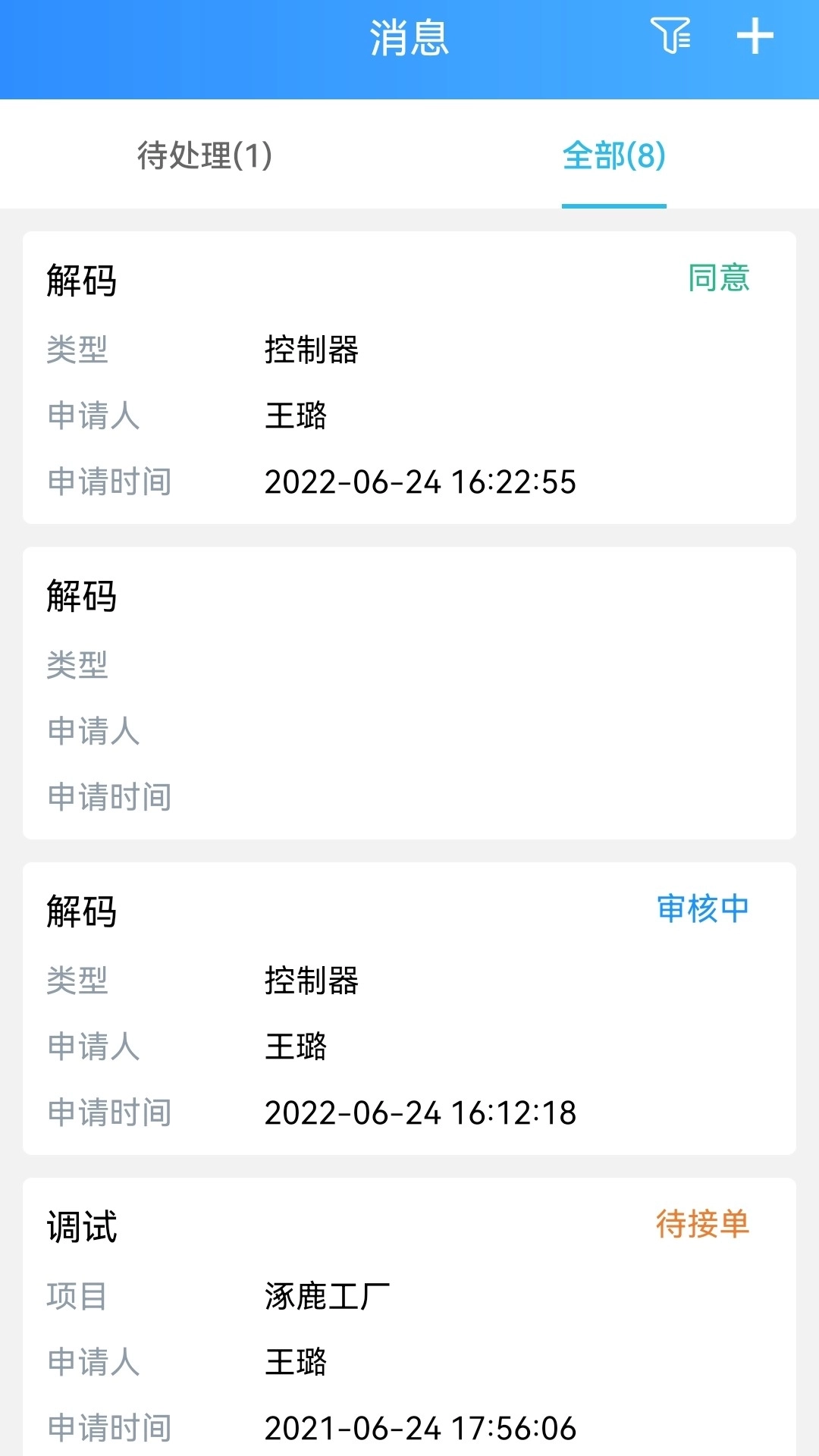819x1456 pixels.
Task: Click the 消息 title in header
Action: click(409, 40)
